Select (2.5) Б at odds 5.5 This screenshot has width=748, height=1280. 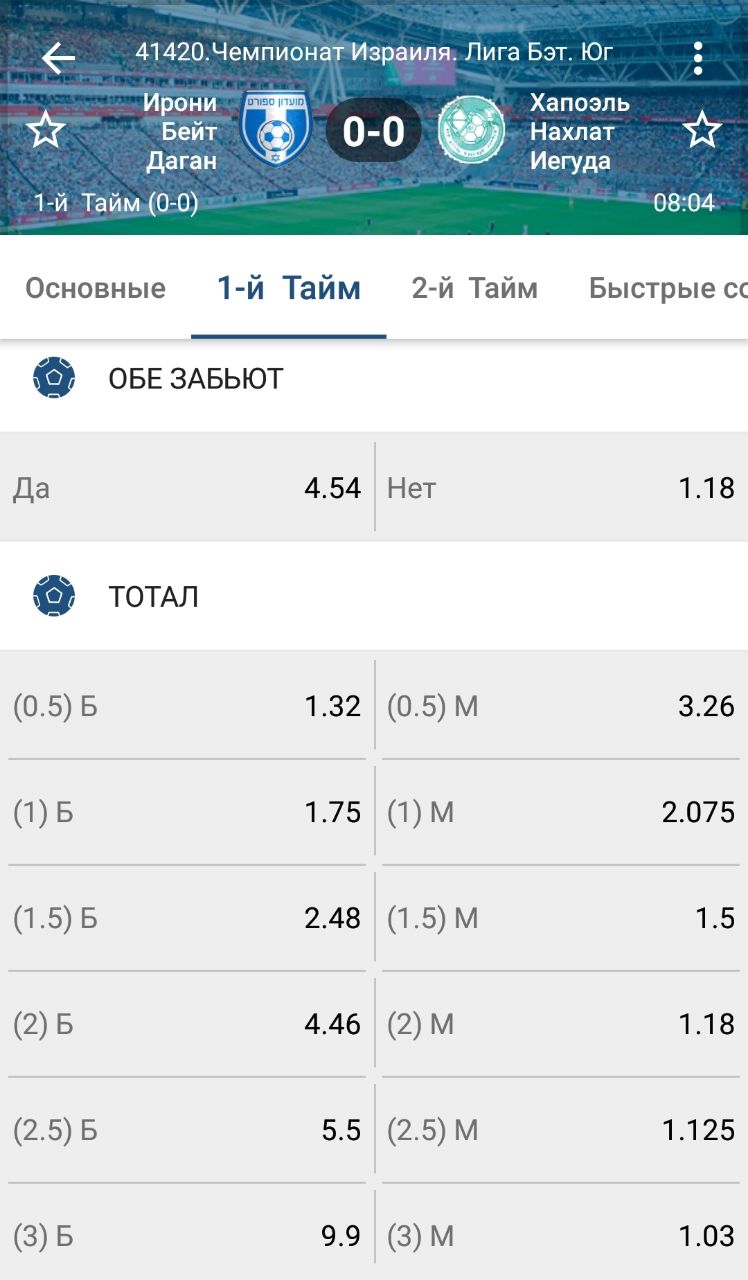(187, 1130)
